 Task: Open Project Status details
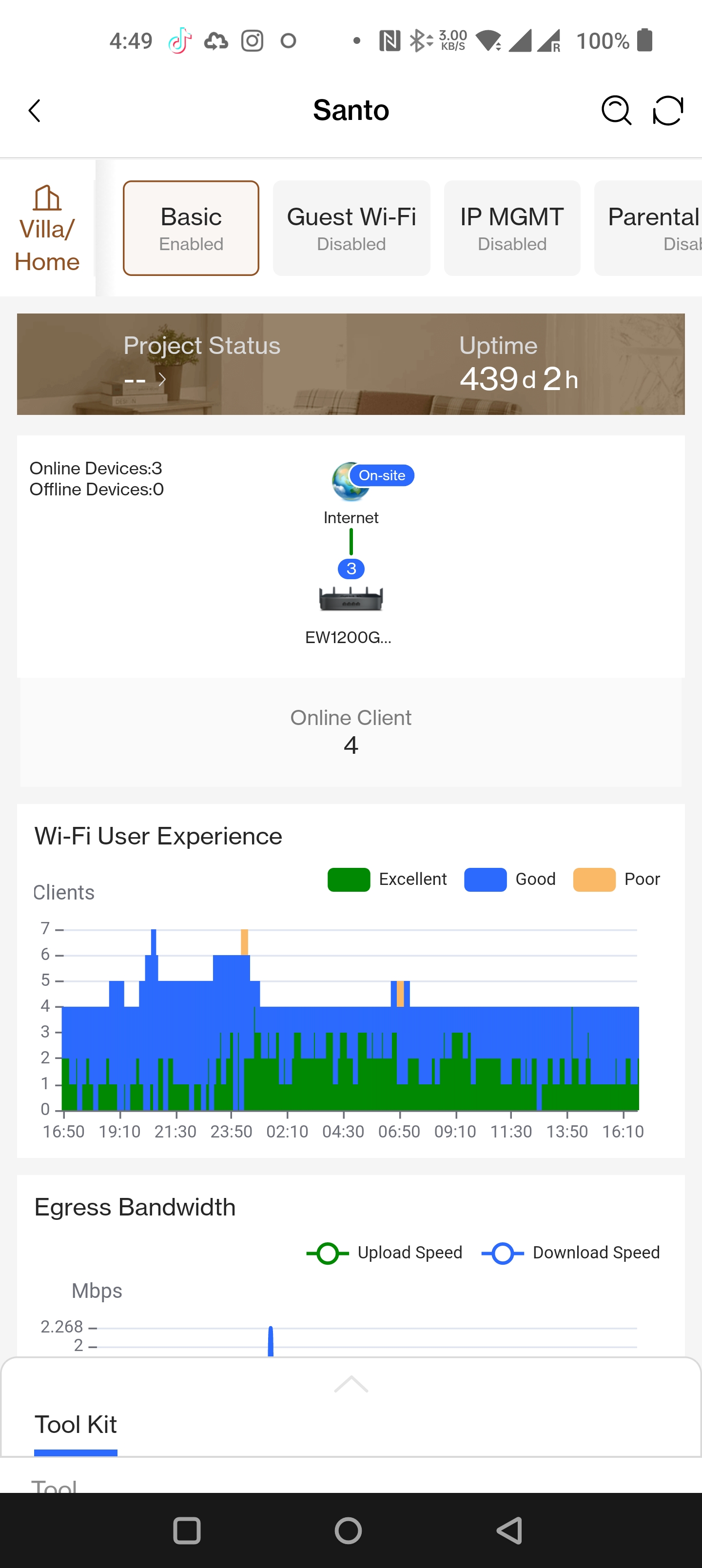[145, 380]
